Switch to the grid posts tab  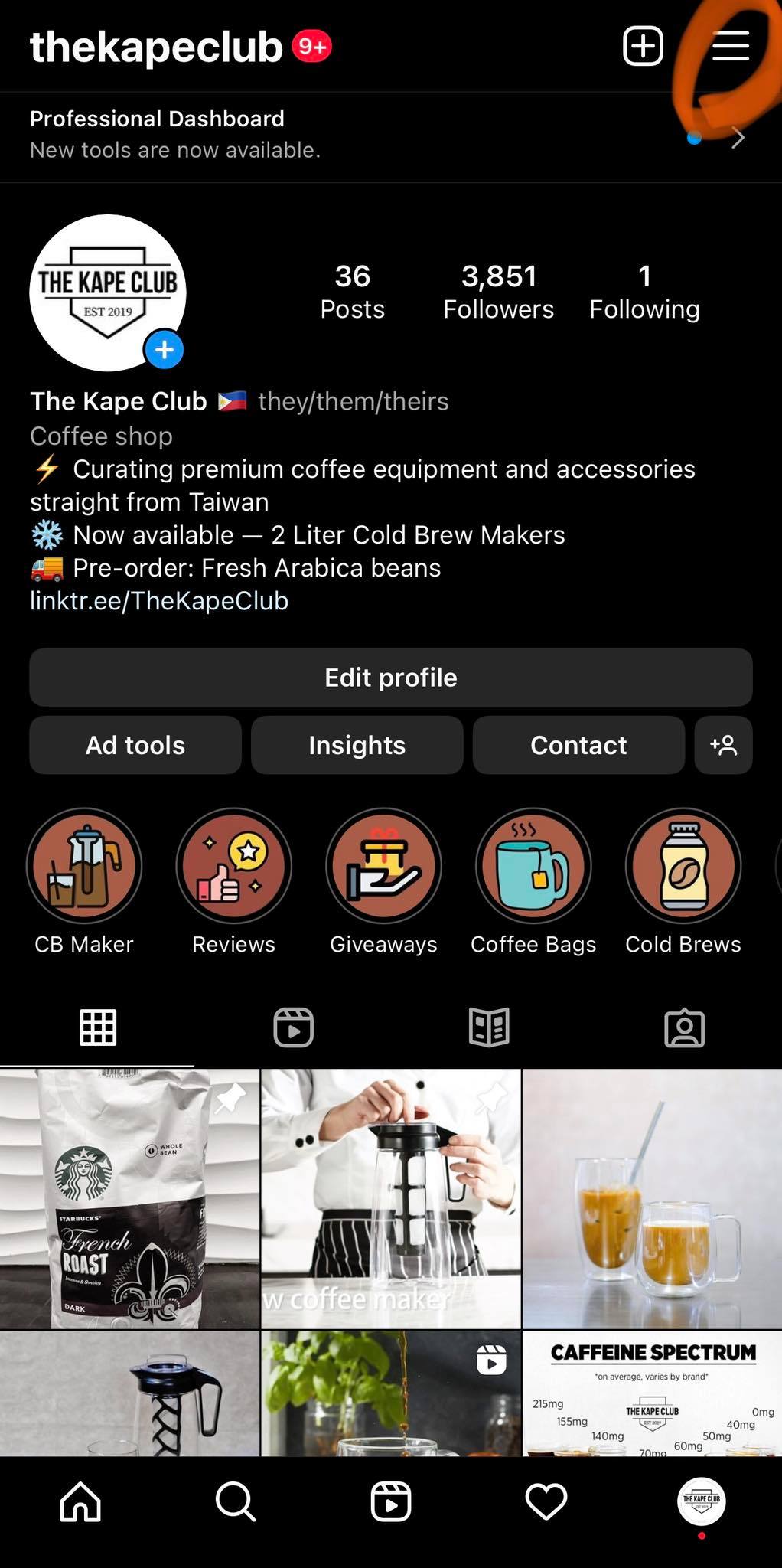(x=98, y=1027)
